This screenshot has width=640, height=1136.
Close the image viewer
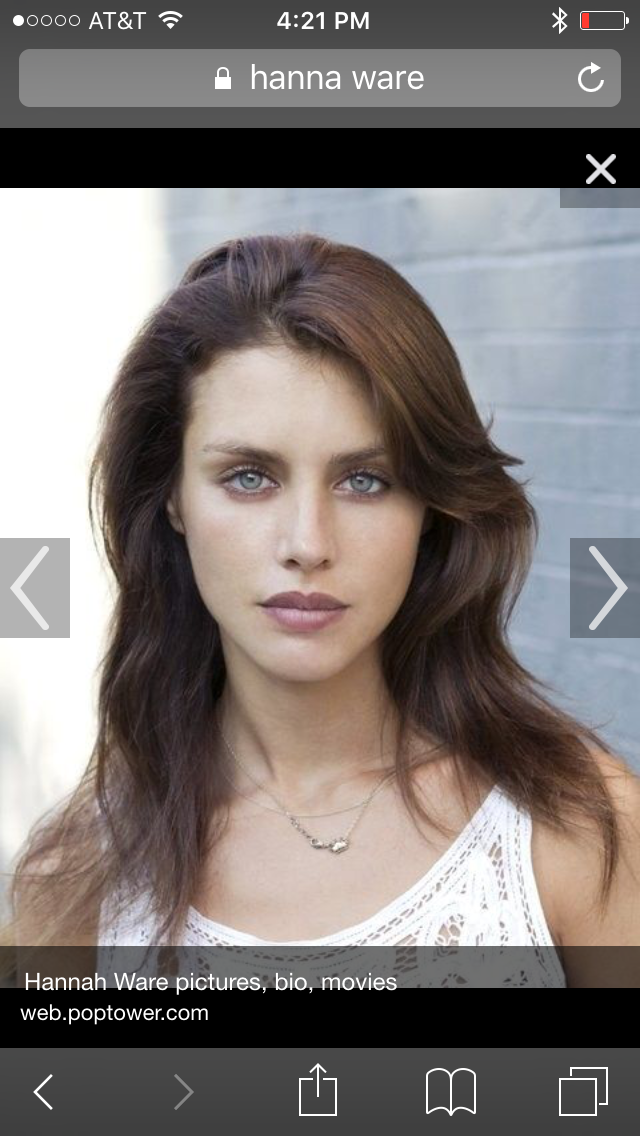click(600, 169)
